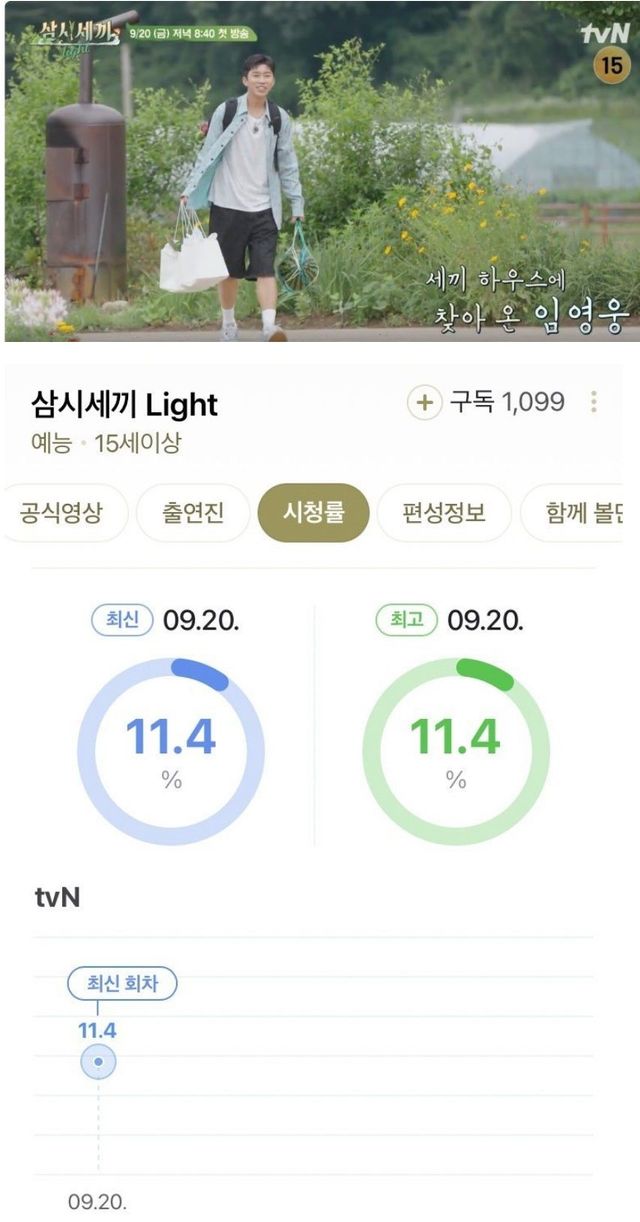View the 편성정보 tab
The image size is (640, 1222).
click(443, 513)
